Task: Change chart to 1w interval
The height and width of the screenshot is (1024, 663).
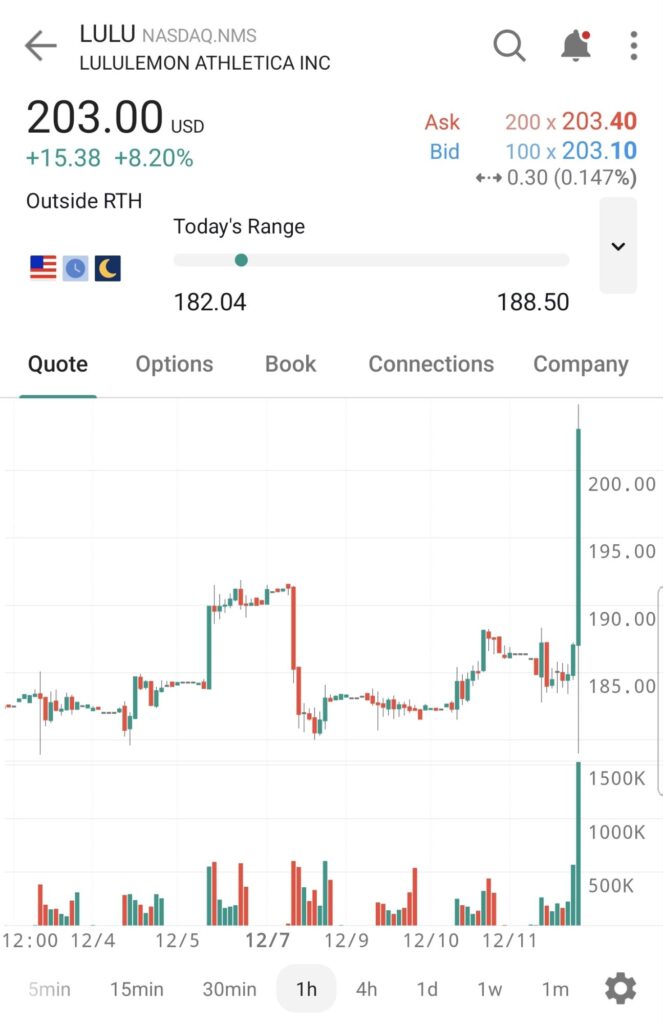Action: pyautogui.click(x=489, y=989)
